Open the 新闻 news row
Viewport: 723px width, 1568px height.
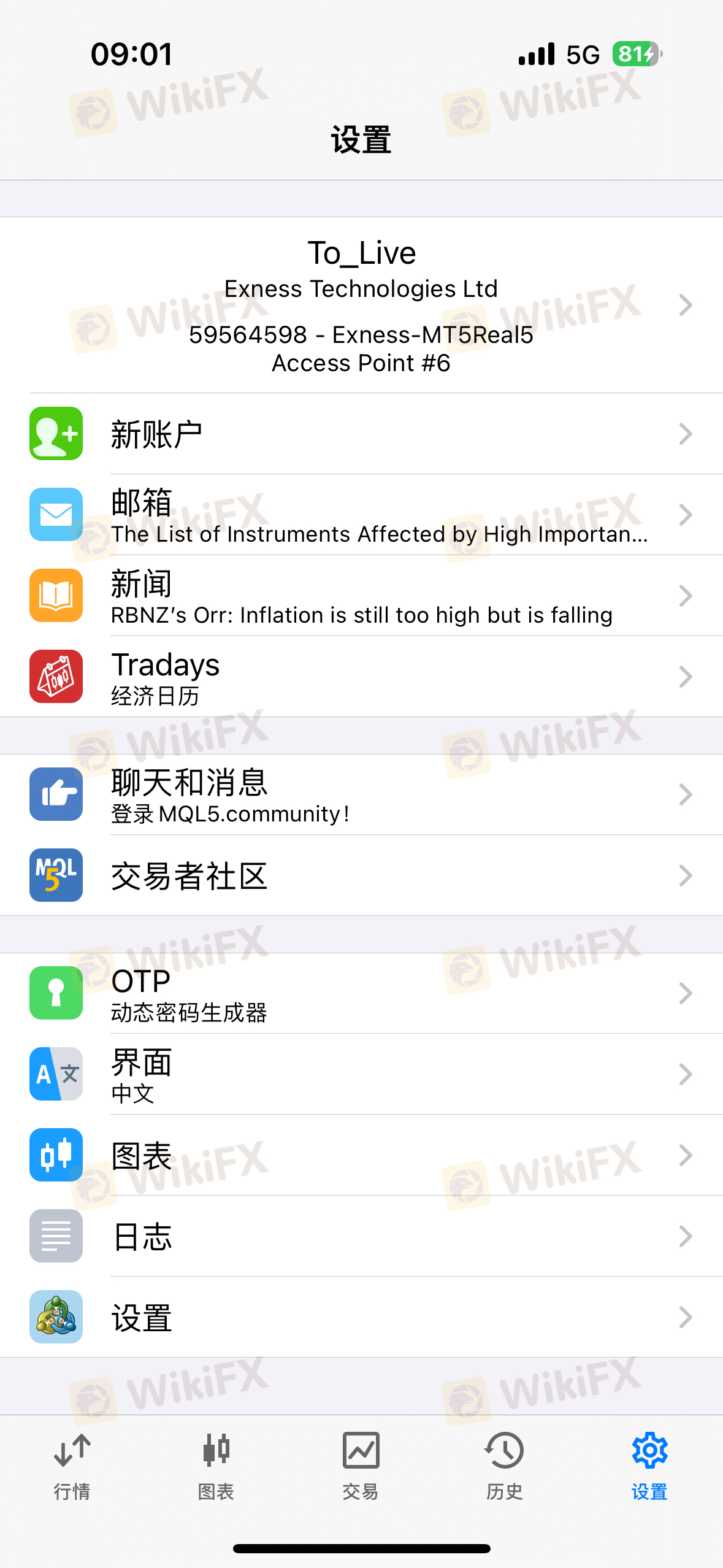tap(361, 596)
